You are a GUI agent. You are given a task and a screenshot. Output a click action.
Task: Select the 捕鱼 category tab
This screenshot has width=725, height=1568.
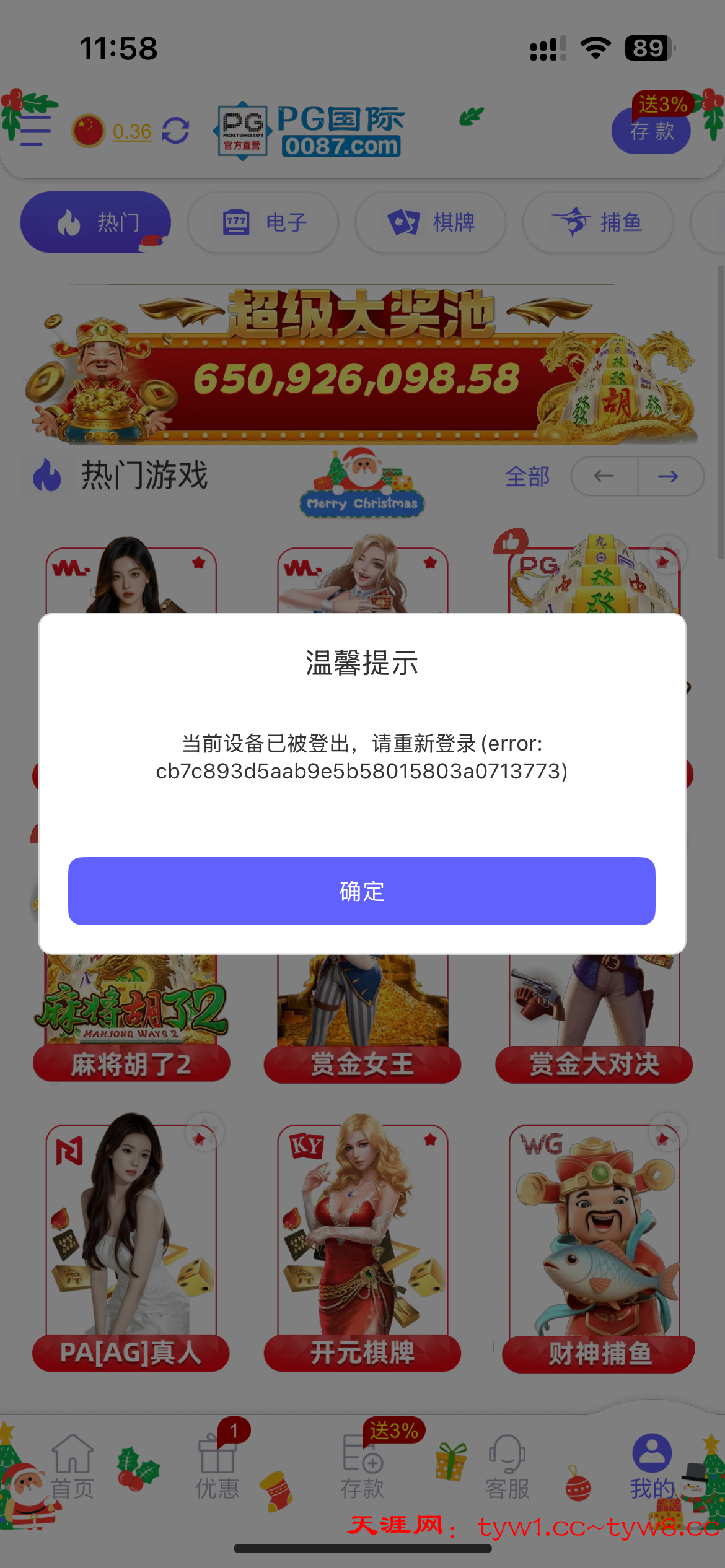[598, 222]
